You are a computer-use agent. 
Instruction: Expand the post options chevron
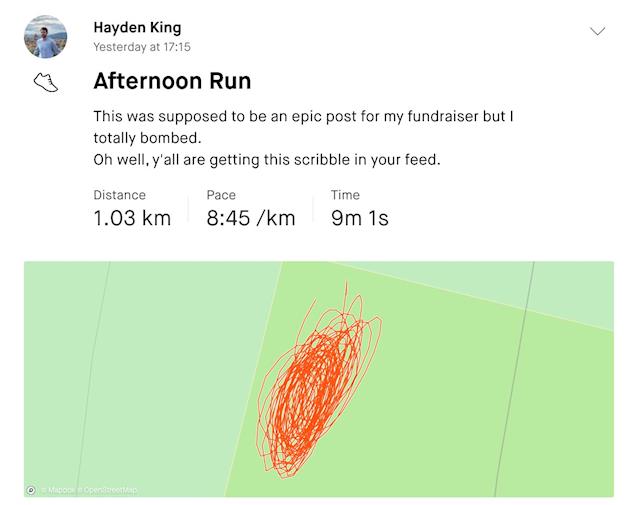pos(598,31)
